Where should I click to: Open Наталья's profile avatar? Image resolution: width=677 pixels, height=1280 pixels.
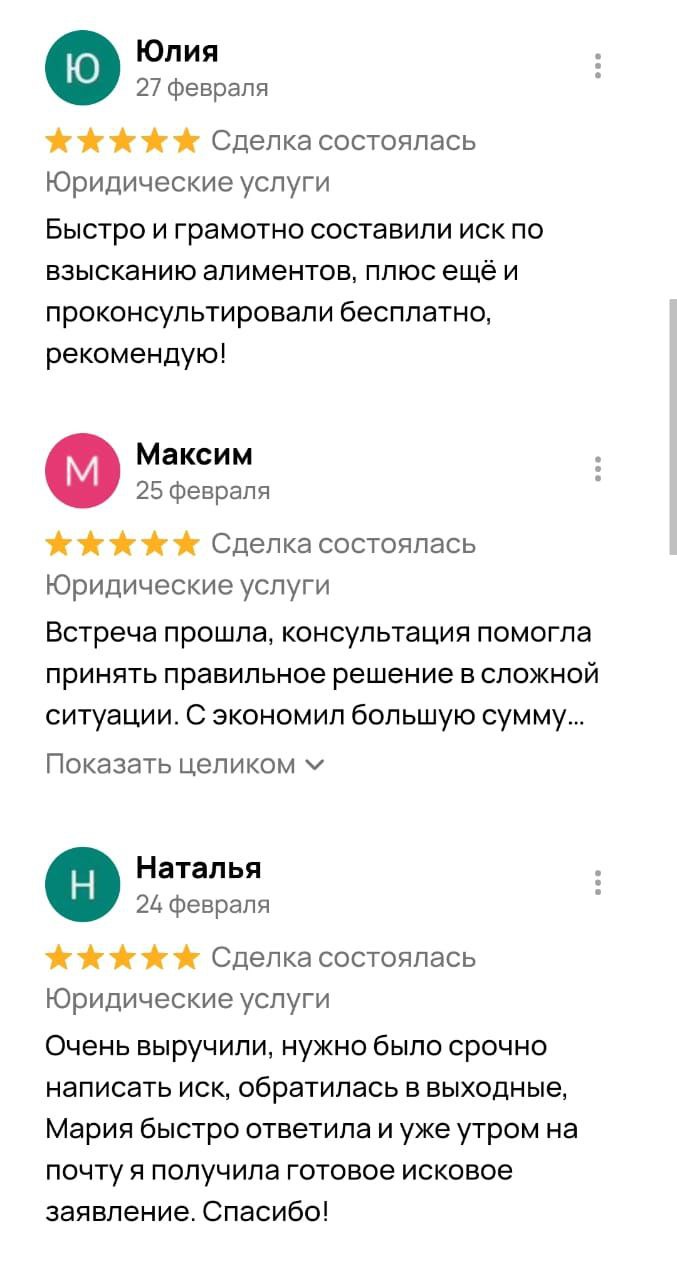coord(83,885)
